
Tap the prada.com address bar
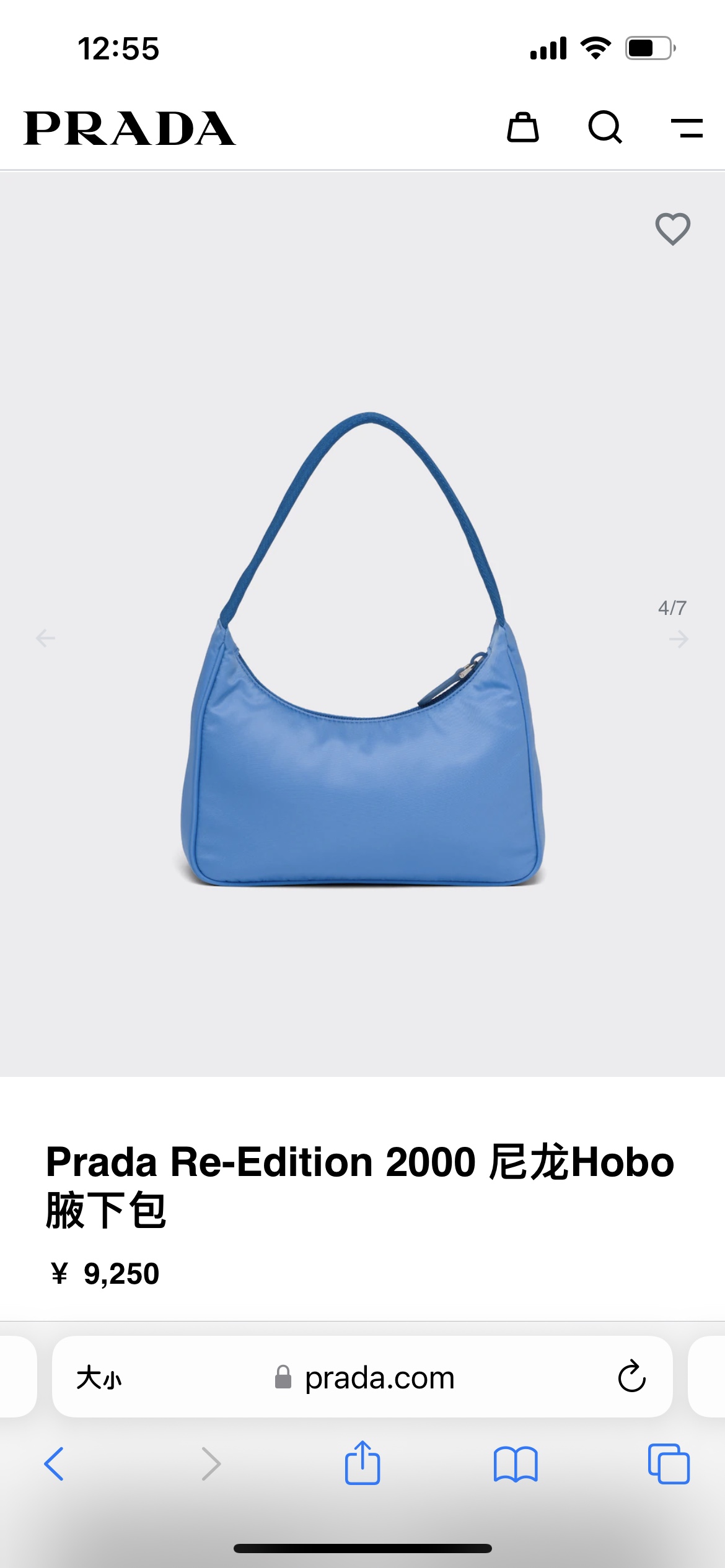[x=379, y=1378]
